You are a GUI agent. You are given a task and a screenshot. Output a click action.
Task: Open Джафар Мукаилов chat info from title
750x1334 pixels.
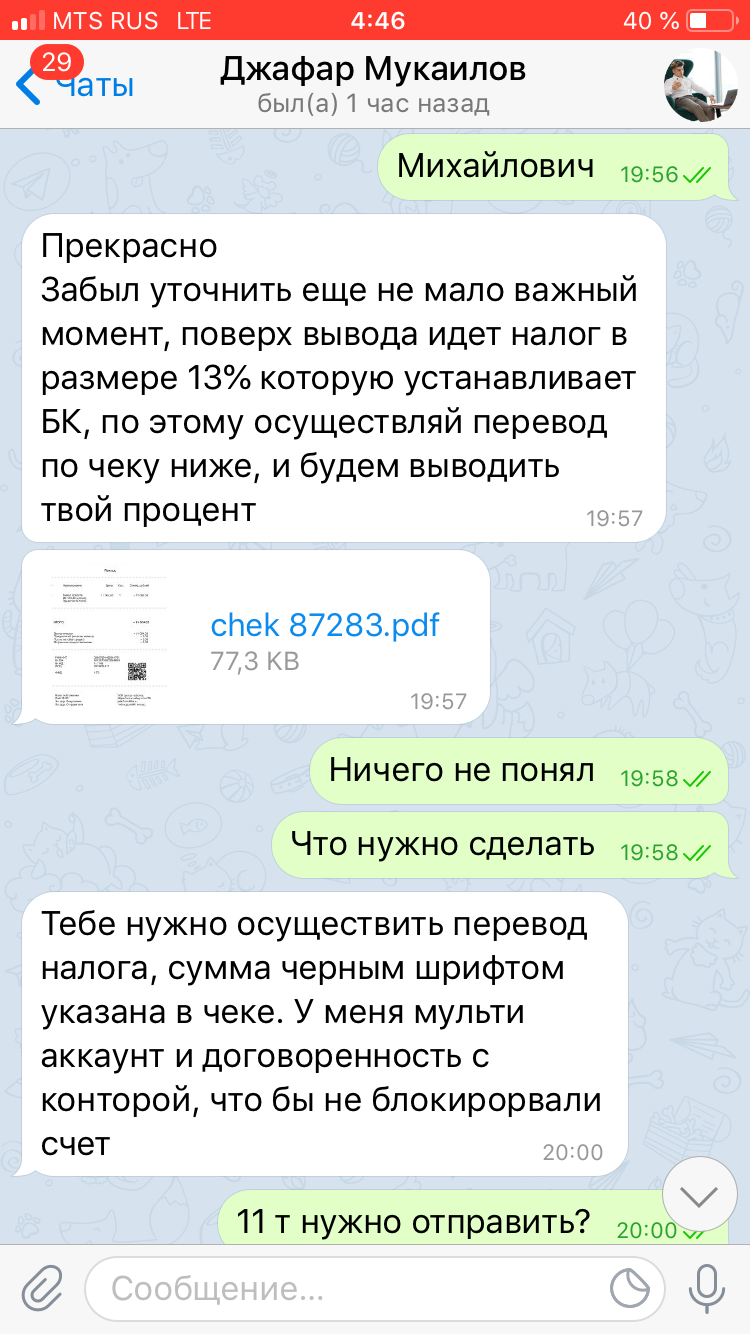pos(373,84)
